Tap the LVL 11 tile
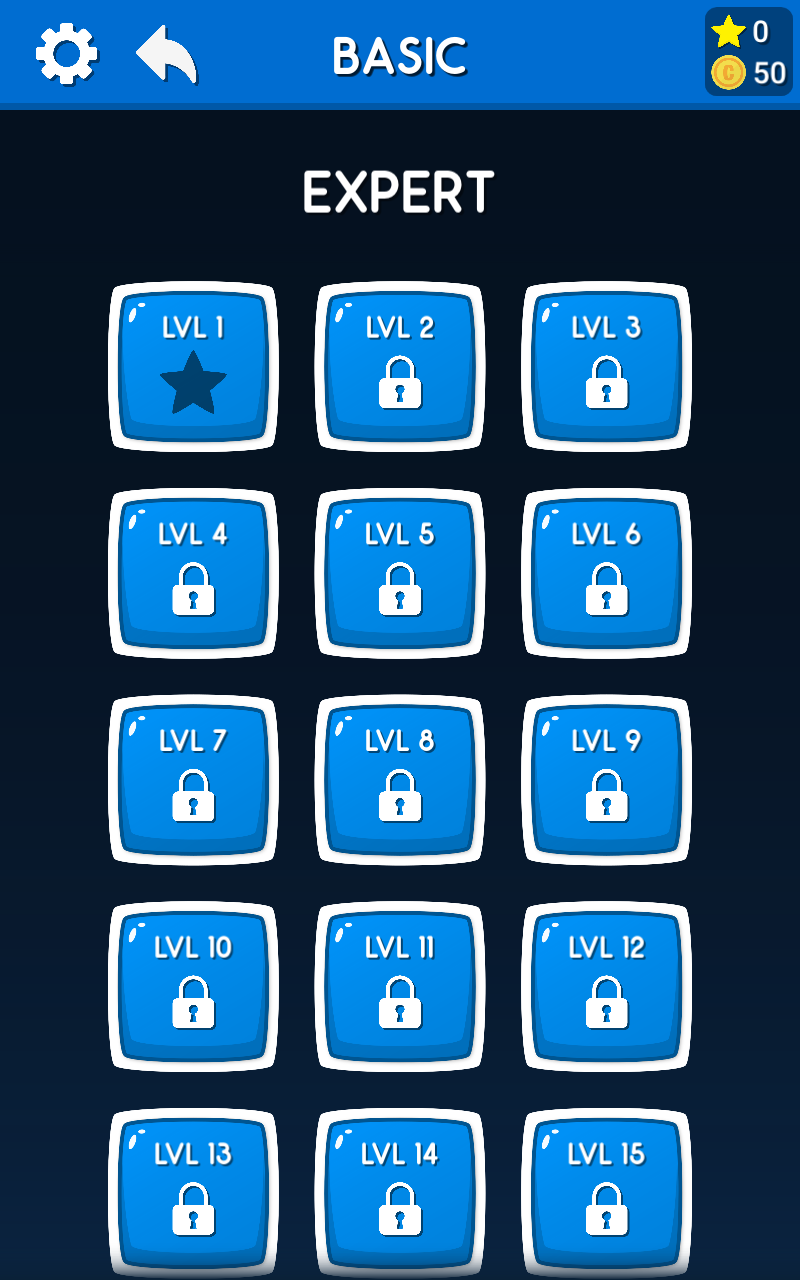This screenshot has height=1280, width=800. coord(400,986)
